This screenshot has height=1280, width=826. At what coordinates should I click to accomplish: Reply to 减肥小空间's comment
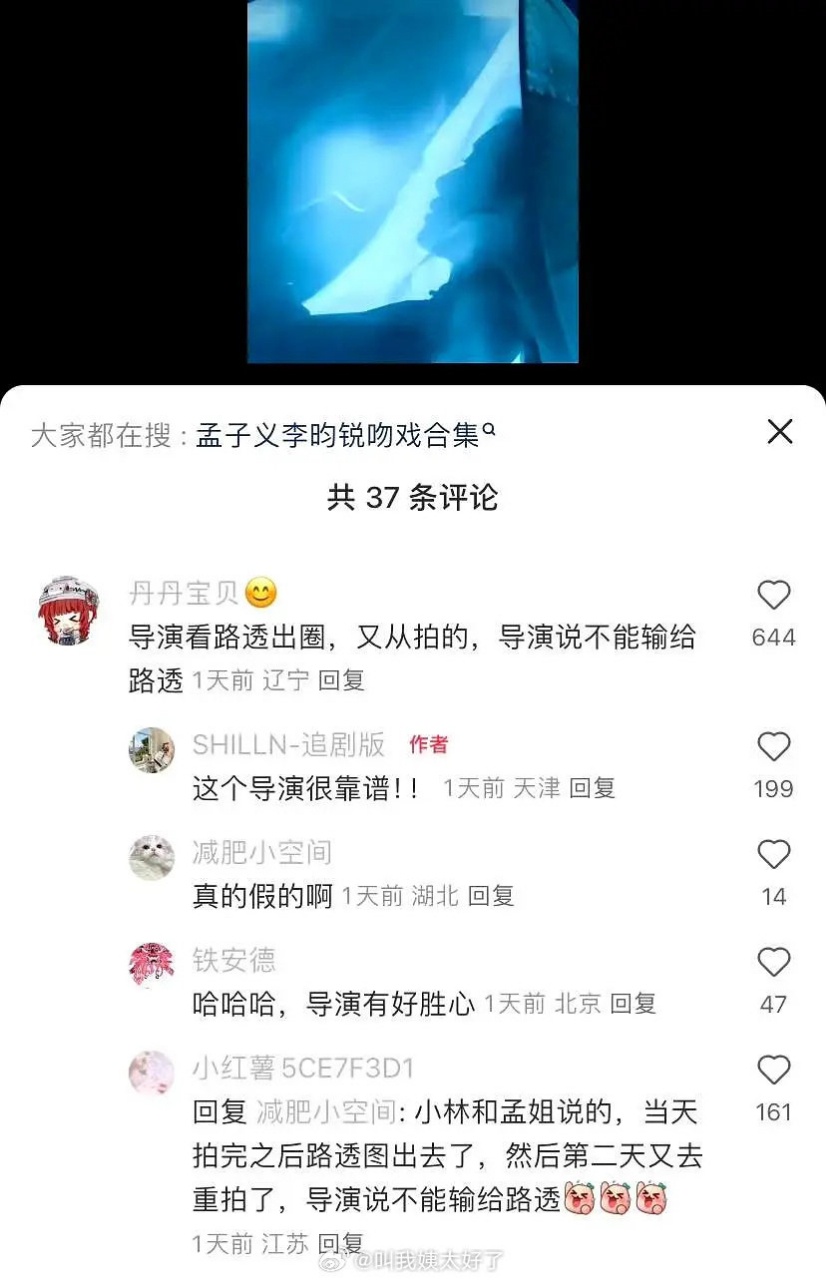pos(490,897)
